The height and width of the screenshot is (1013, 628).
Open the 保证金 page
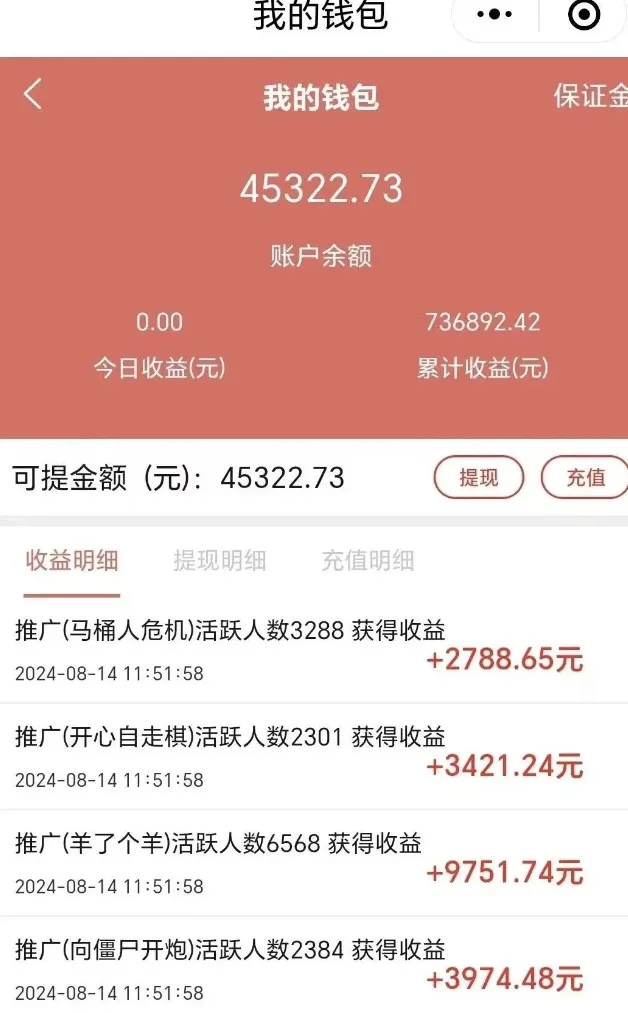click(x=592, y=96)
